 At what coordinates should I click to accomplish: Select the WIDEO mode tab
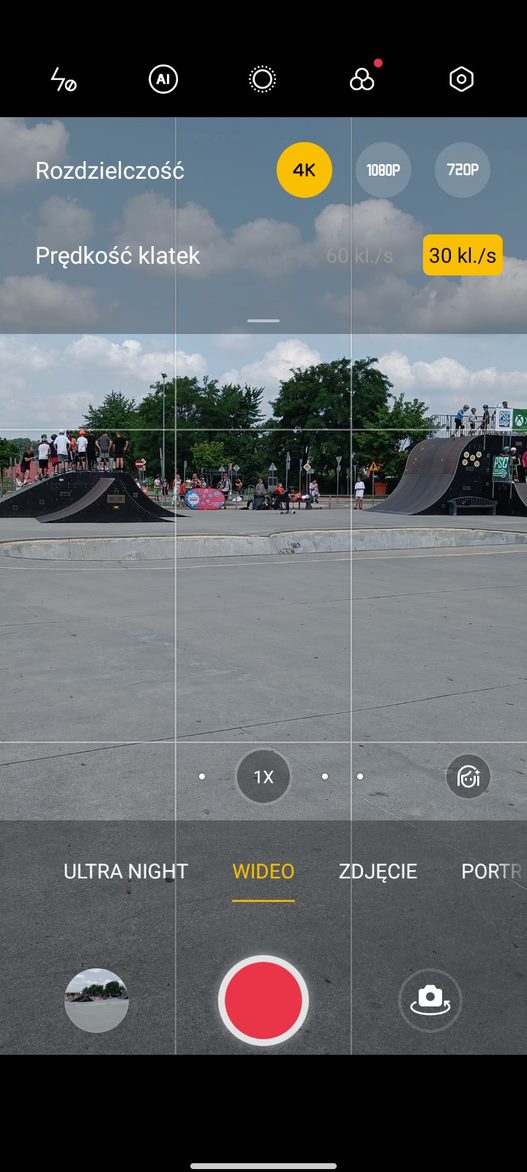[x=263, y=872]
